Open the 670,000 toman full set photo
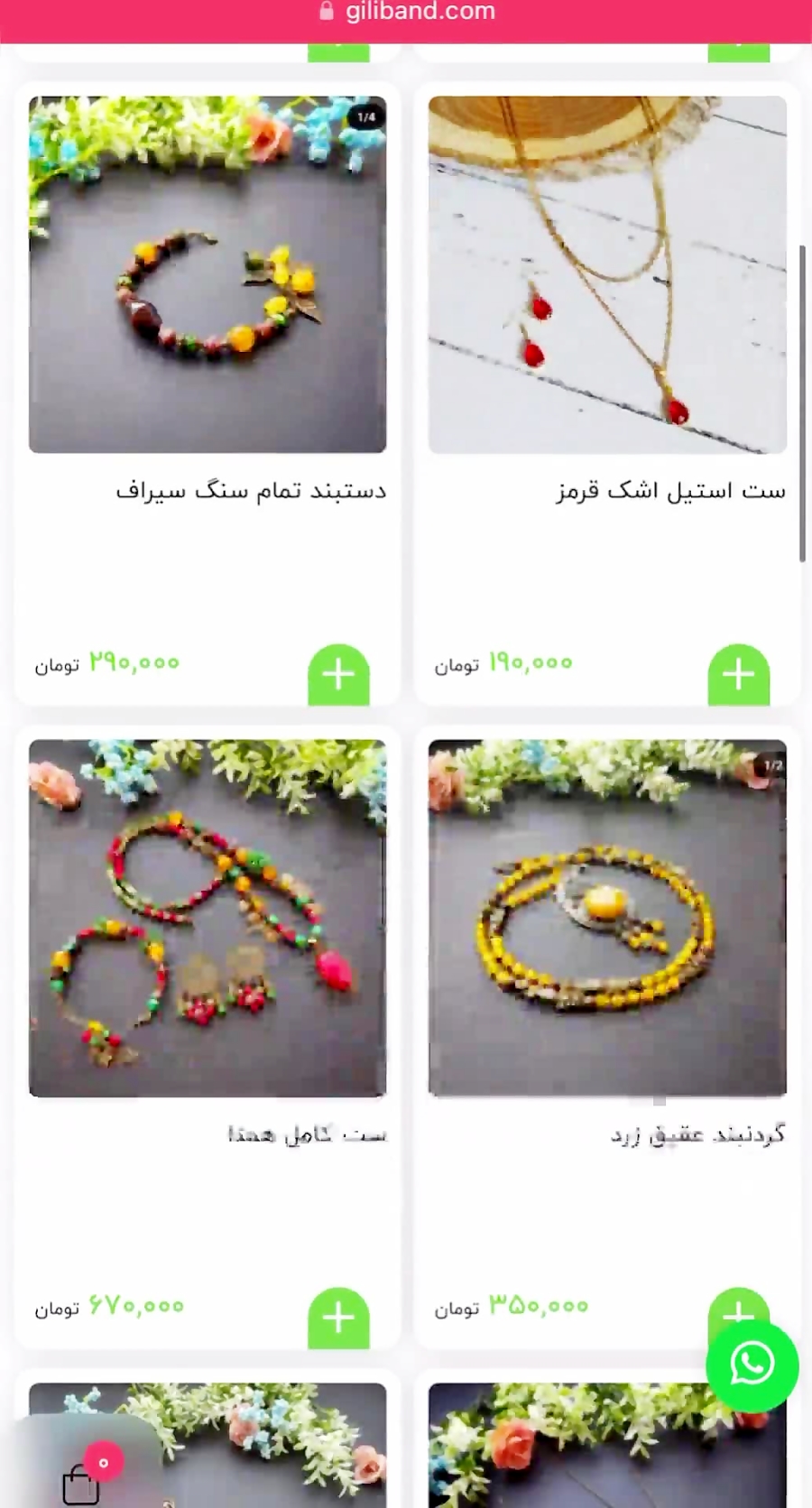The width and height of the screenshot is (812, 1508). (208, 918)
